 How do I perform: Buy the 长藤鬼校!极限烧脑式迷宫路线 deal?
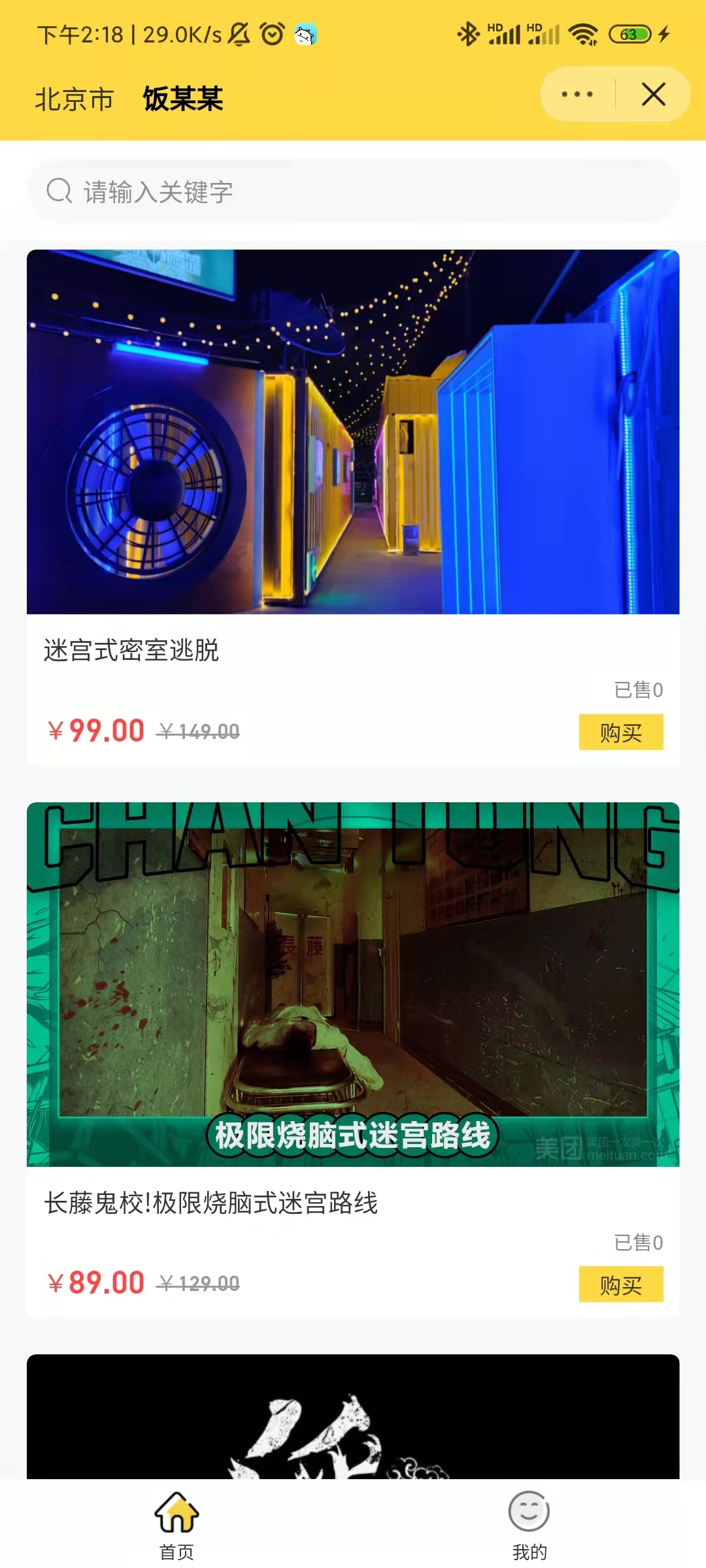point(620,1284)
